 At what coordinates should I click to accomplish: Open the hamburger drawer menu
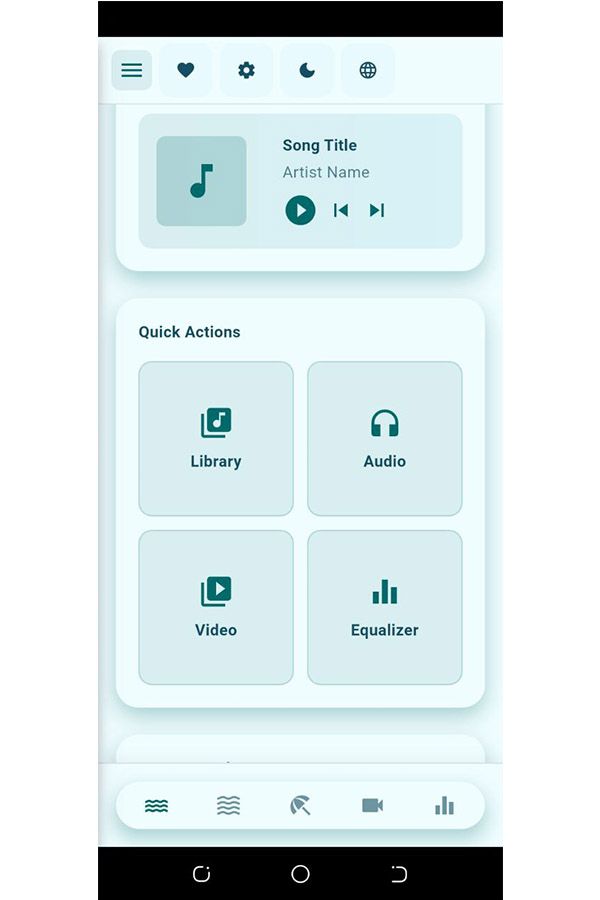(132, 70)
